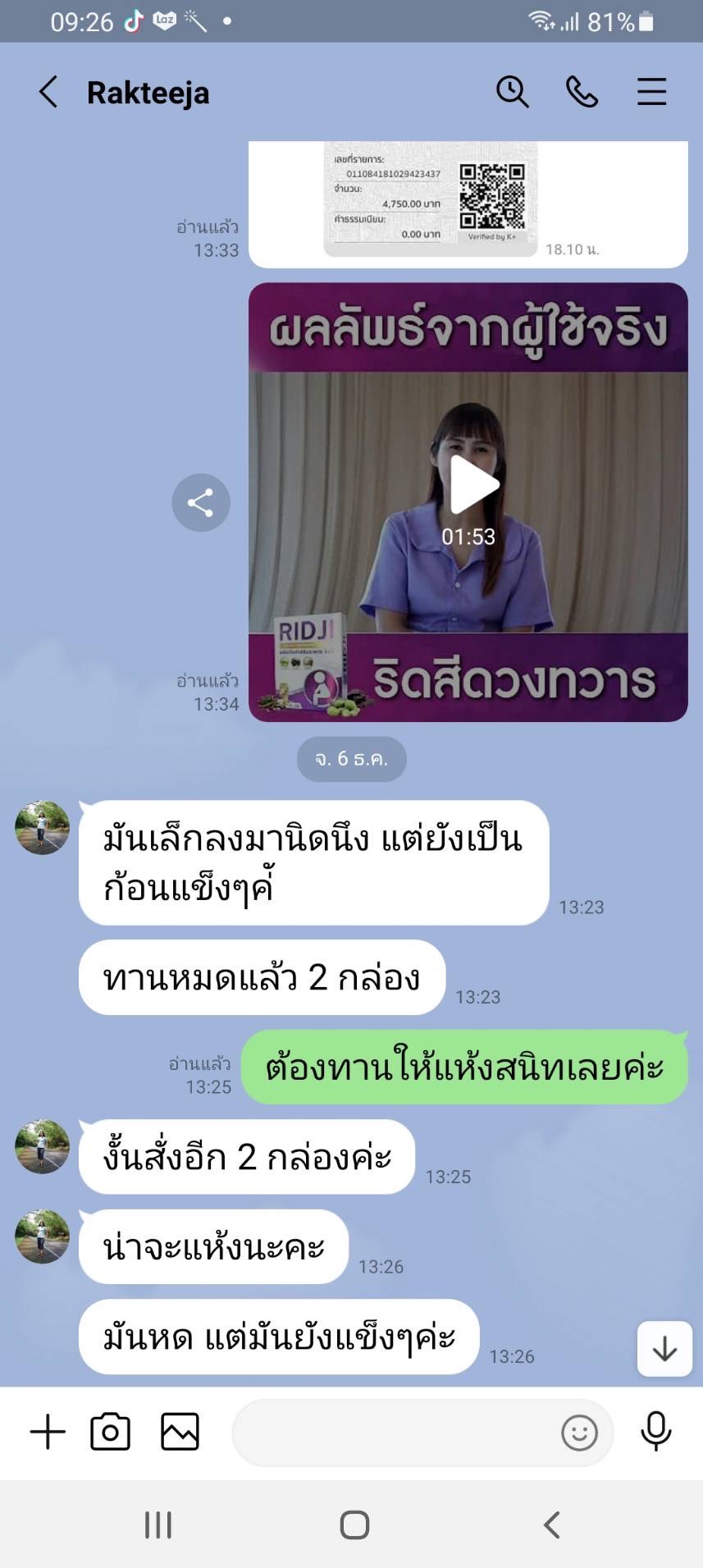Jump to the latest message

tap(664, 1348)
